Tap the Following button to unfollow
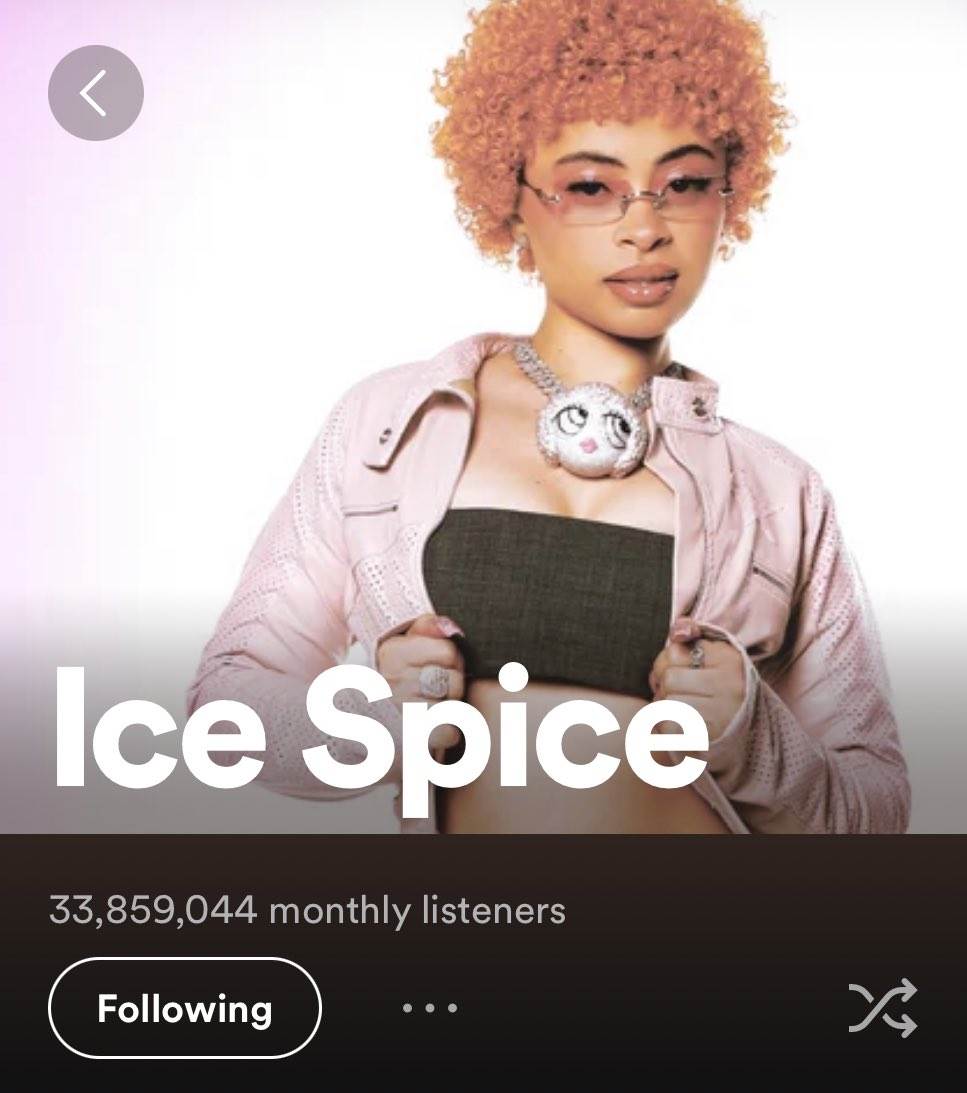This screenshot has height=1093, width=967. point(184,1008)
